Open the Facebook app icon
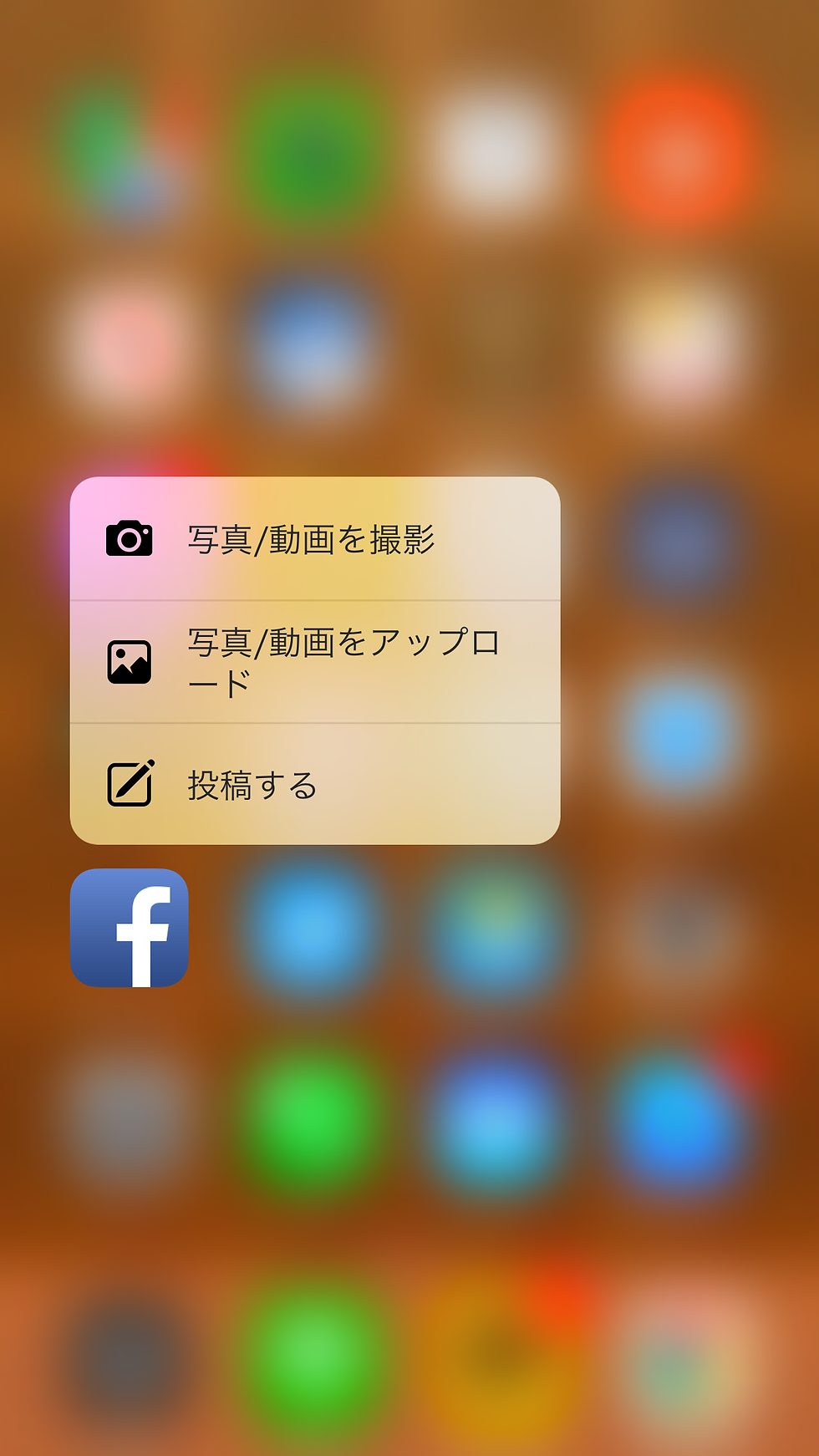 (x=130, y=928)
